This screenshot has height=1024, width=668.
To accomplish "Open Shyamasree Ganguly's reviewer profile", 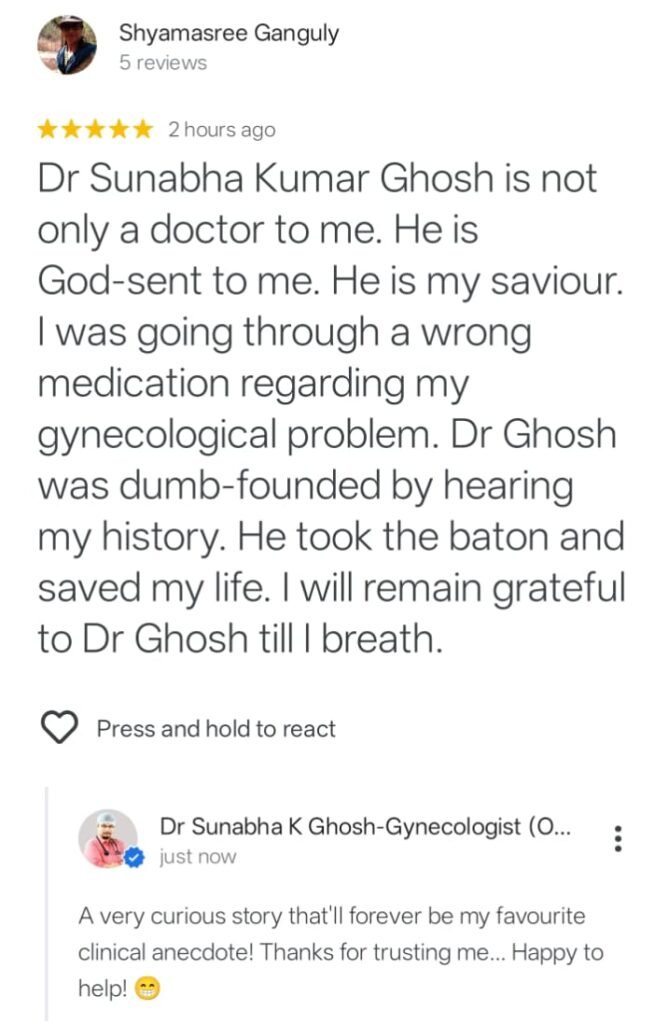I will (x=229, y=33).
